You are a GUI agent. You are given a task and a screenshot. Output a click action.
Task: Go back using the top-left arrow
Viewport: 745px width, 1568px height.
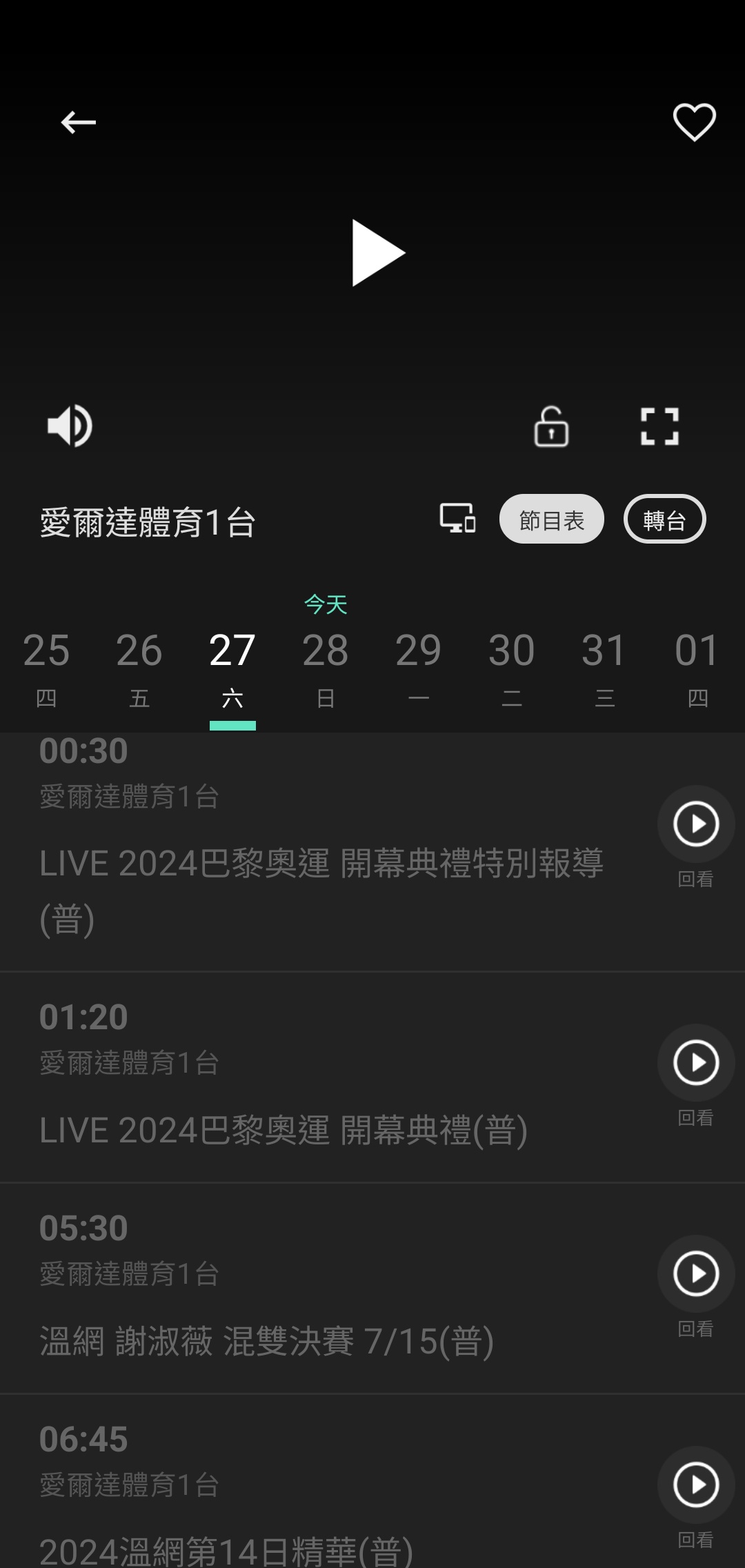[78, 123]
